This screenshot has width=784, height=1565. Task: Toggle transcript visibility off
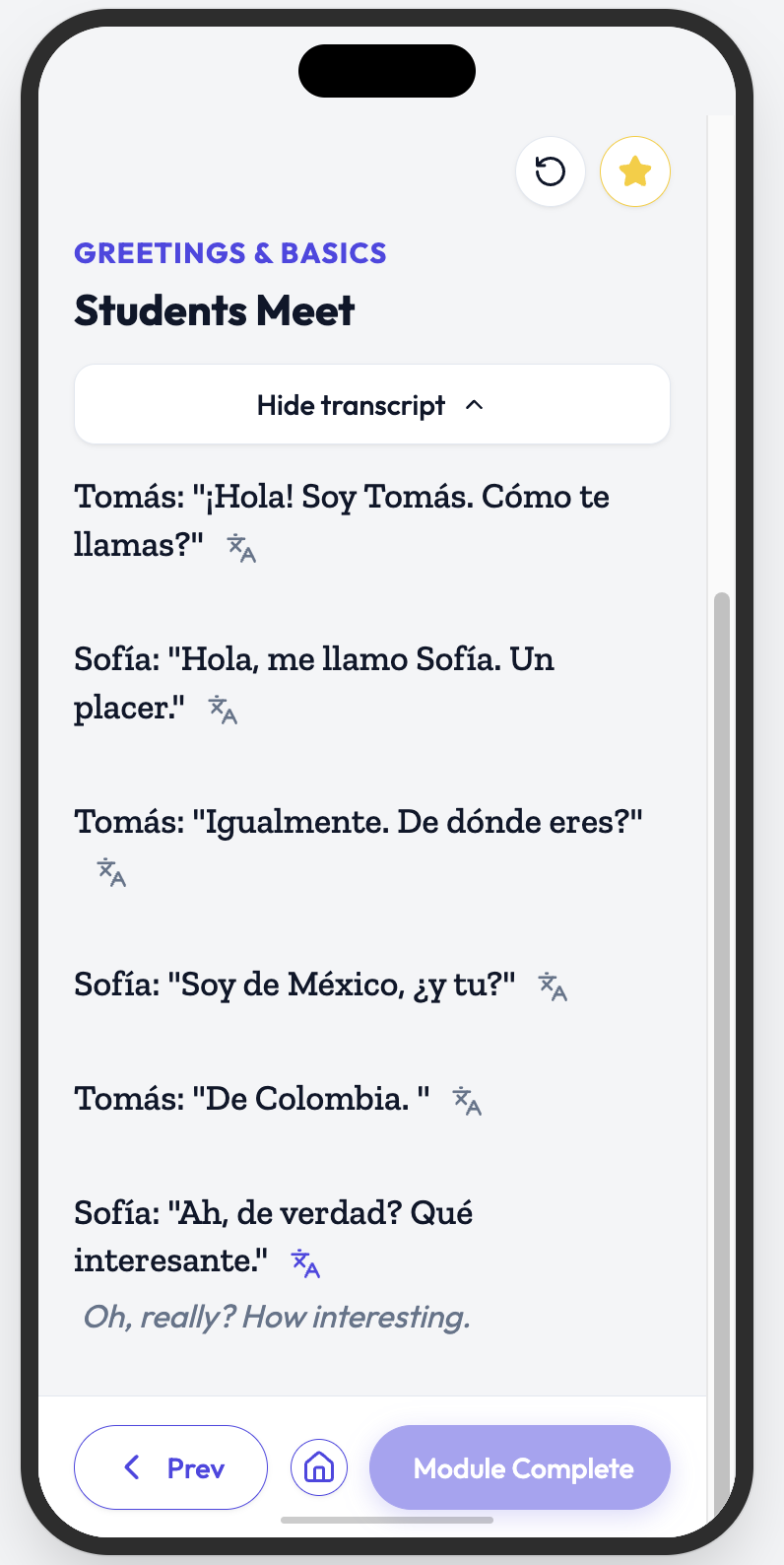coord(371,404)
